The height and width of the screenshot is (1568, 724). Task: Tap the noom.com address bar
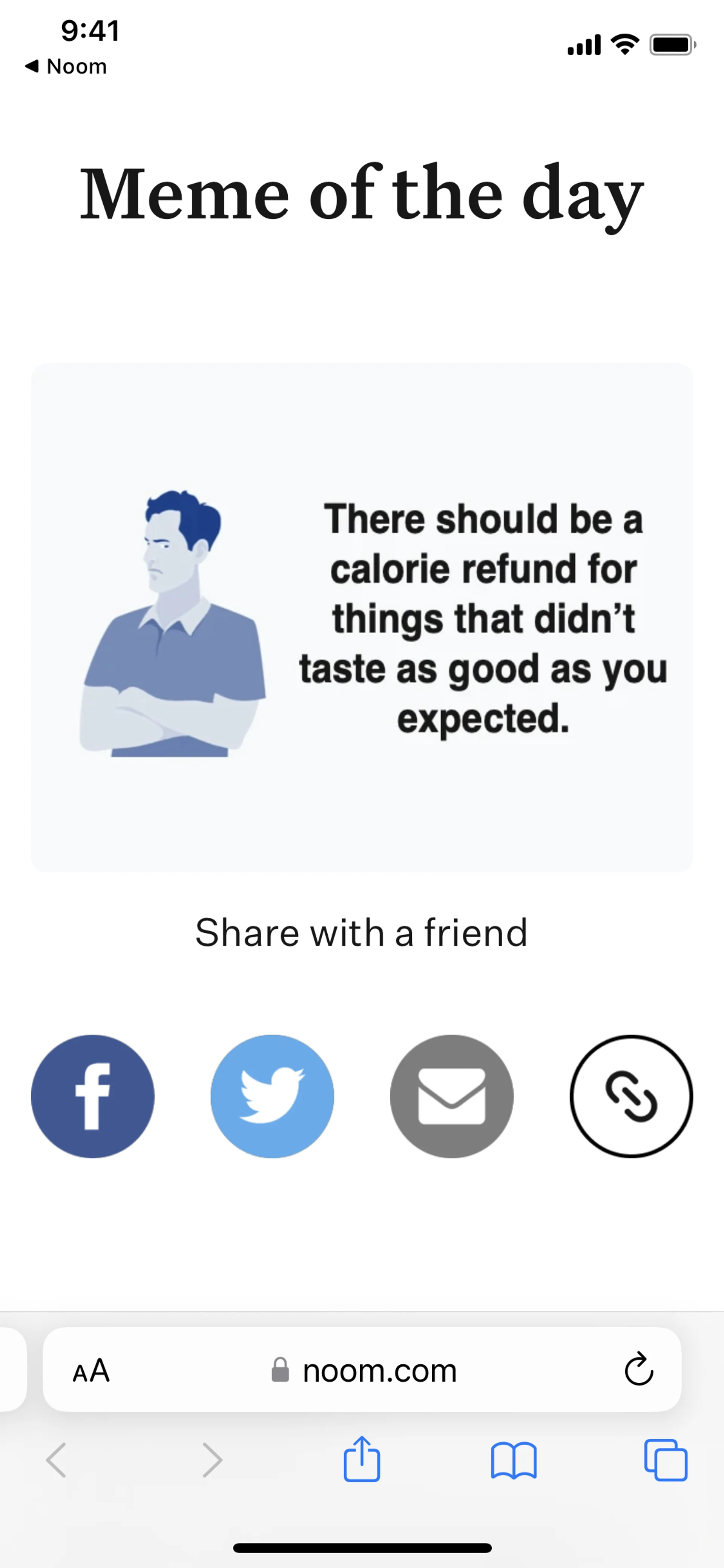click(365, 1370)
